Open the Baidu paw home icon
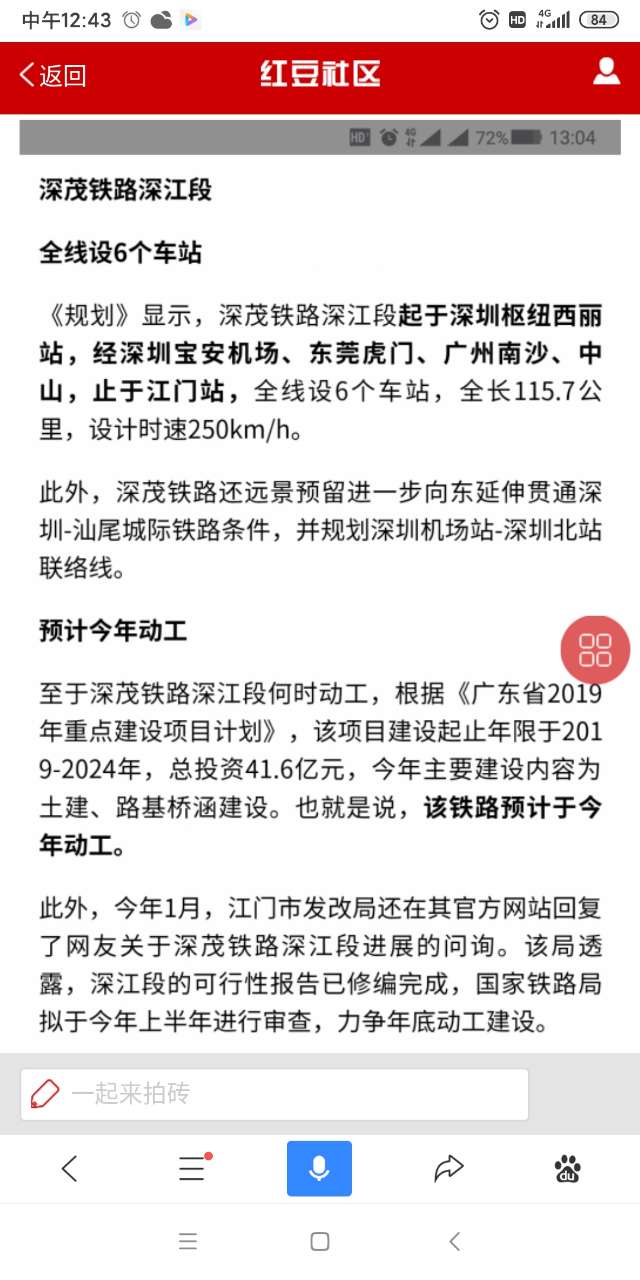The image size is (640, 1280). pyautogui.click(x=568, y=1168)
